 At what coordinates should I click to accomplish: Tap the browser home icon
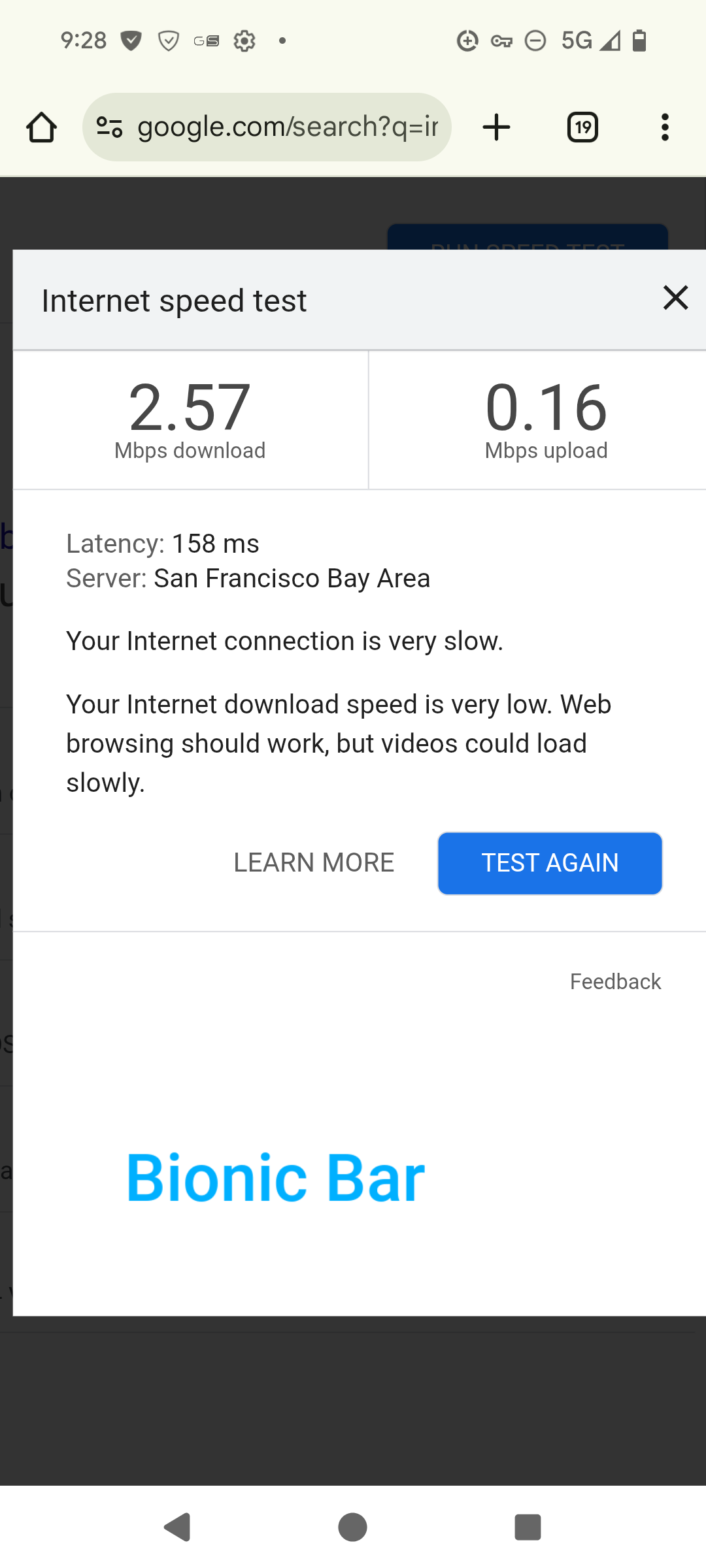(41, 127)
